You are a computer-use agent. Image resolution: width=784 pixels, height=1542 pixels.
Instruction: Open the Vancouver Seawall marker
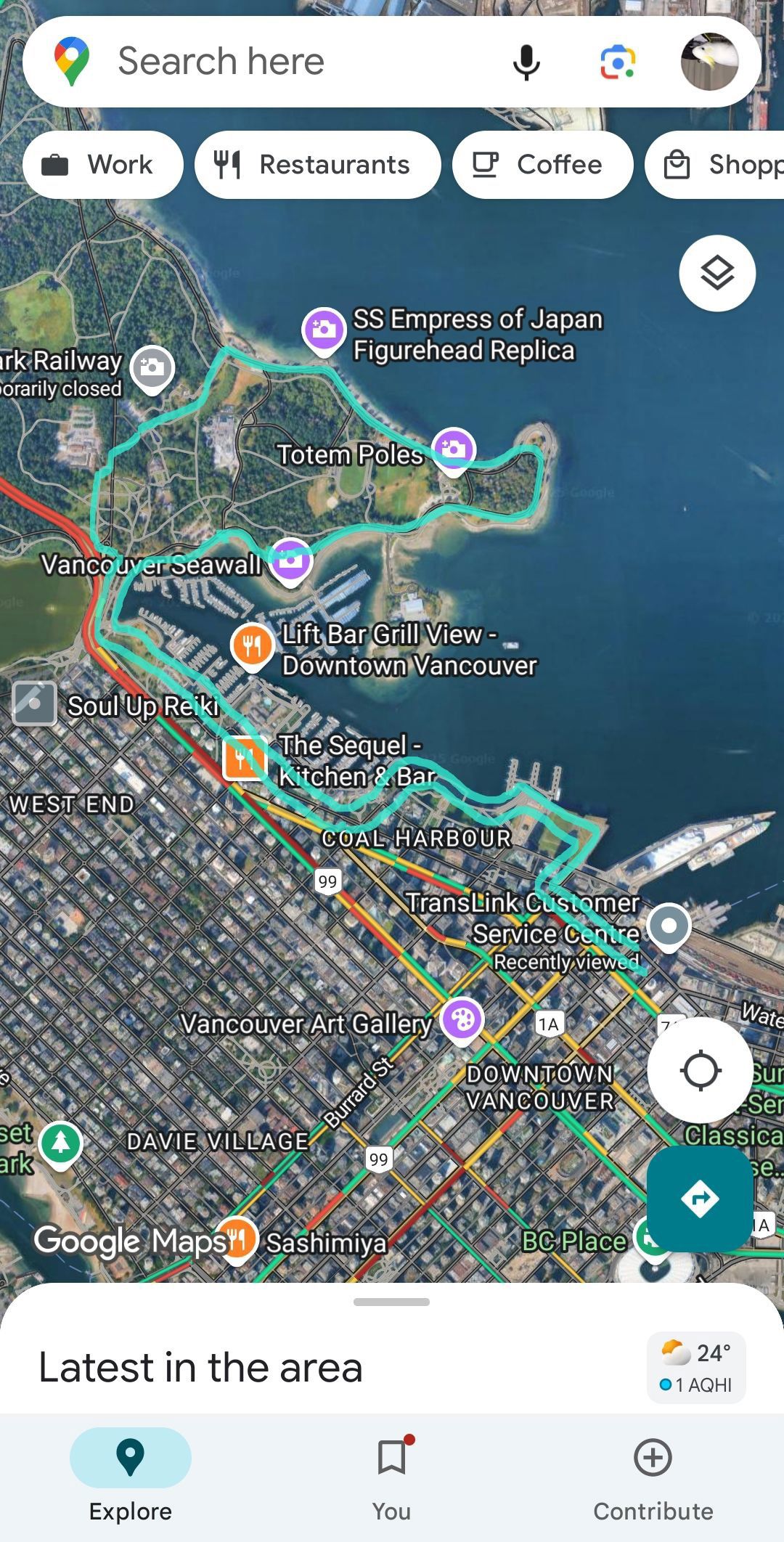(x=290, y=562)
